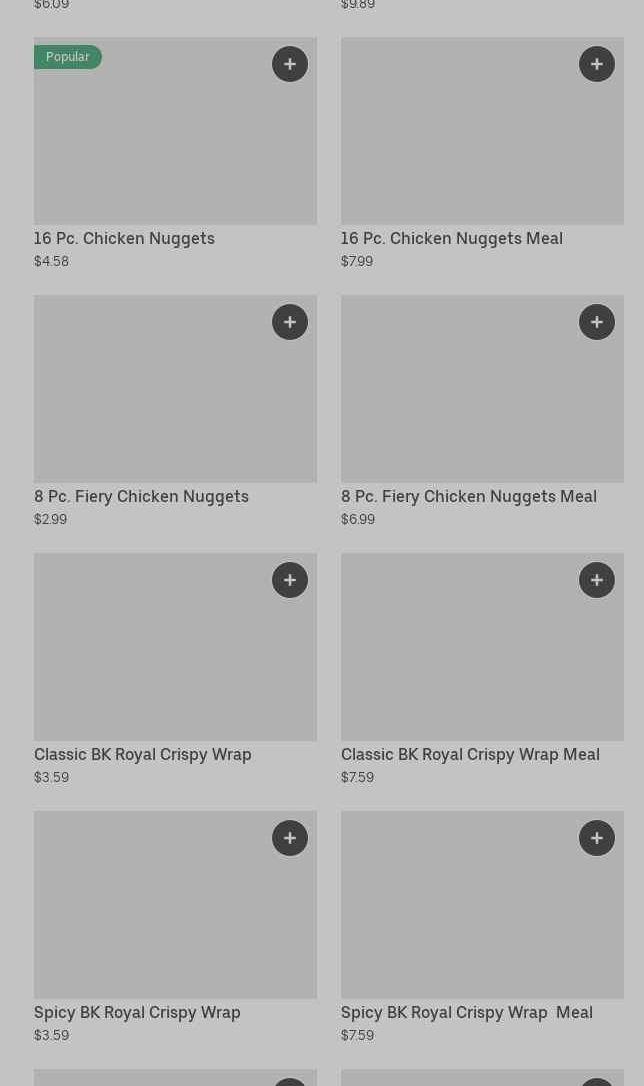Image resolution: width=644 pixels, height=1086 pixels.
Task: Tap plus on 8 Pc. Fiery Chicken Nuggets
Action: 290,322
